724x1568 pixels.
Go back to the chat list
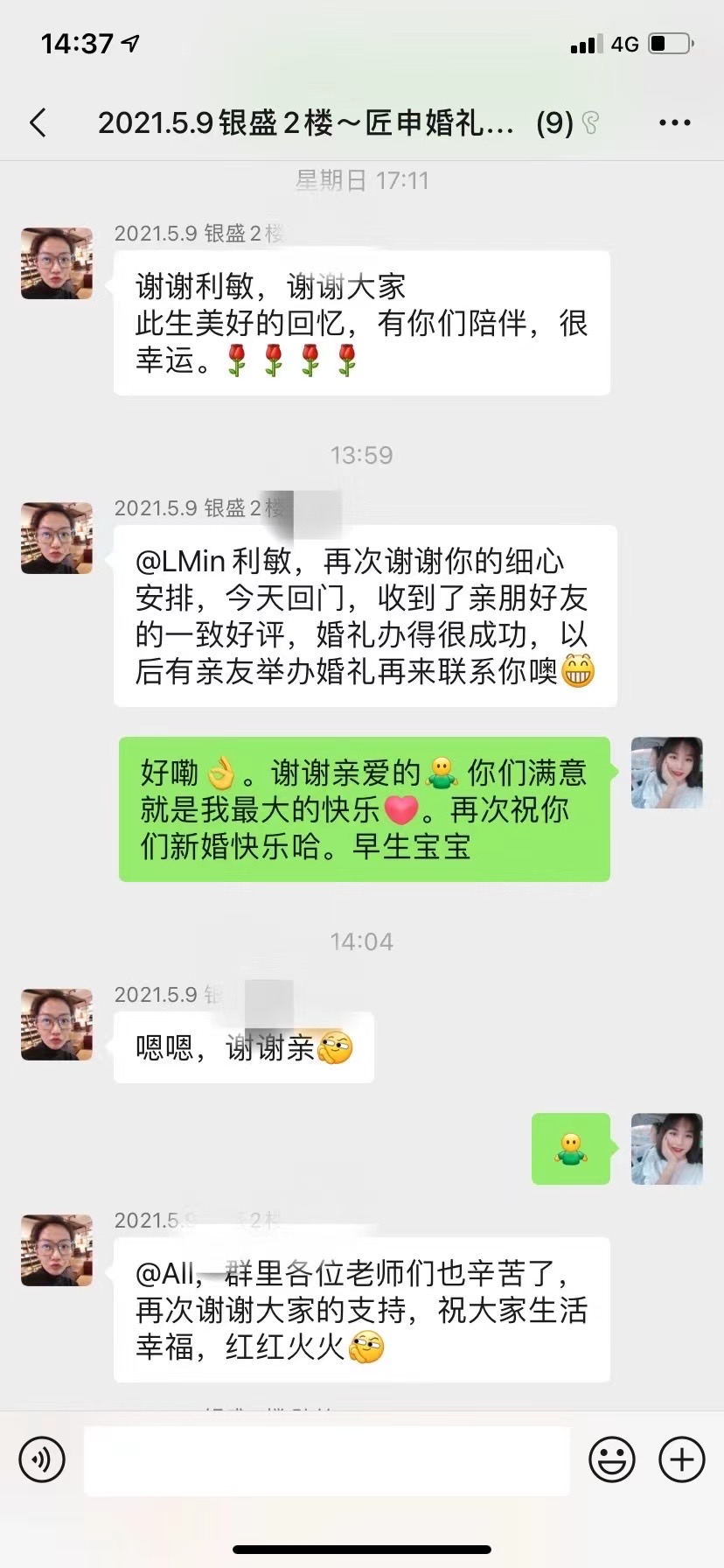click(x=38, y=123)
